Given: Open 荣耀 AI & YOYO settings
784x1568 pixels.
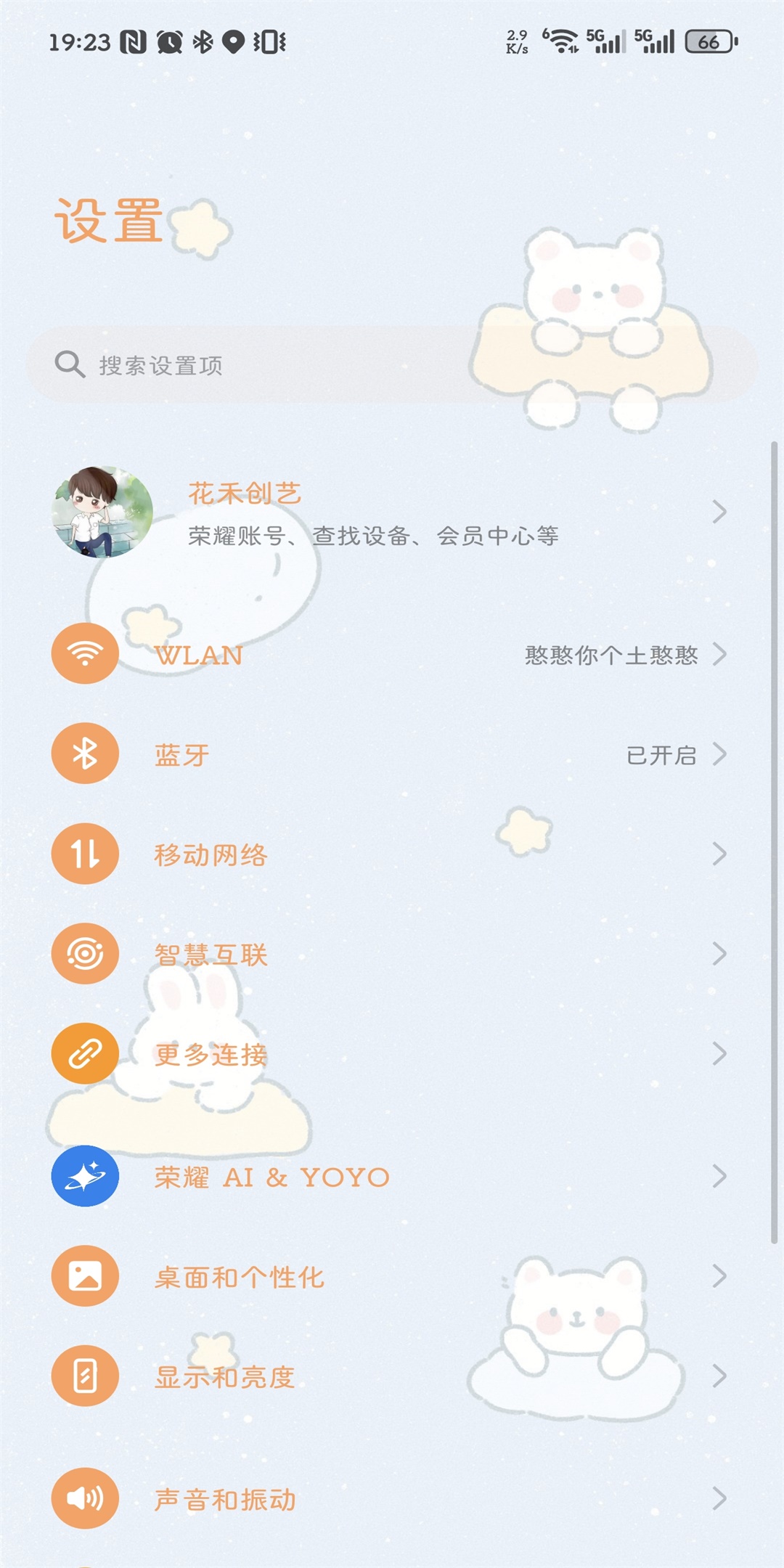Looking at the screenshot, I should 272,1177.
